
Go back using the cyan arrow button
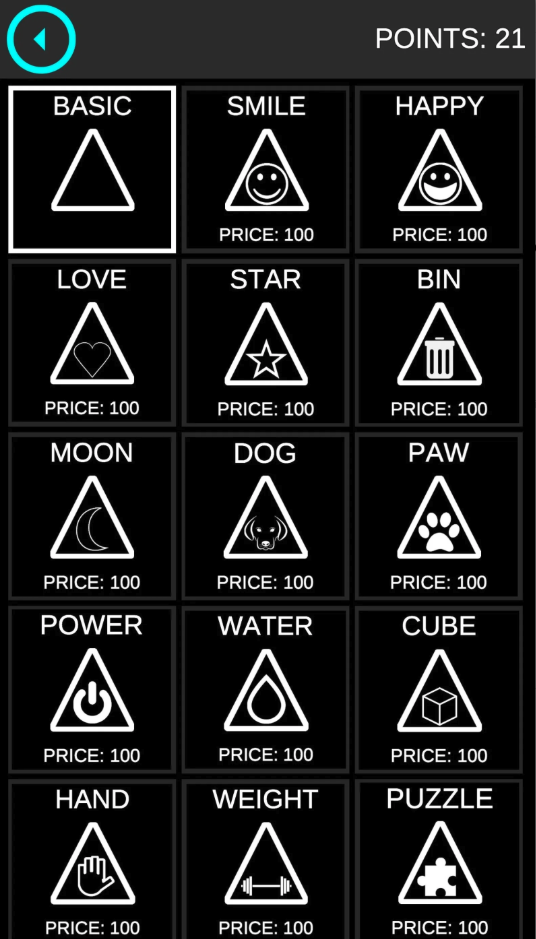(x=41, y=39)
